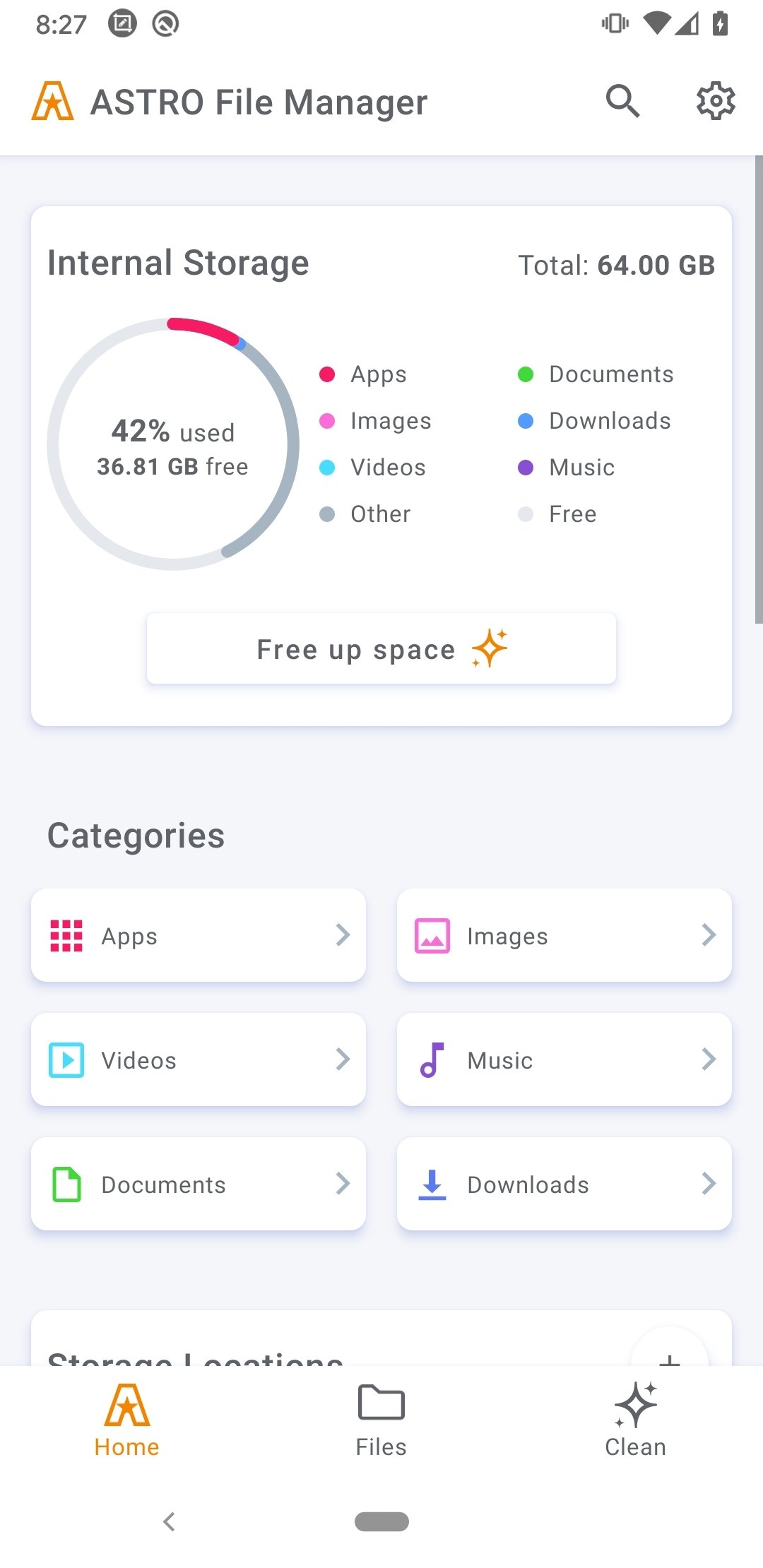Open the search icon in the app bar
This screenshot has height=1568, width=763.
(622, 101)
